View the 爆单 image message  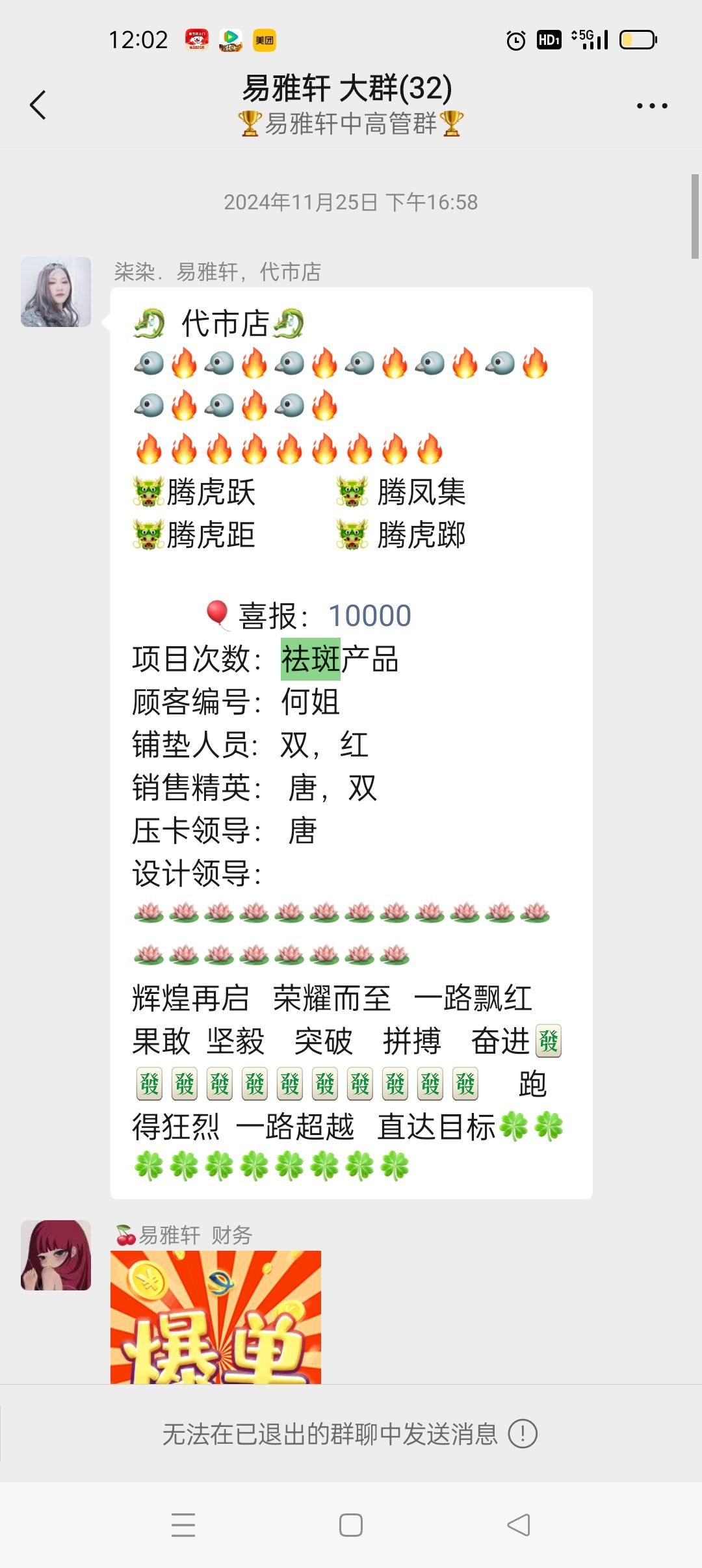(x=216, y=1316)
